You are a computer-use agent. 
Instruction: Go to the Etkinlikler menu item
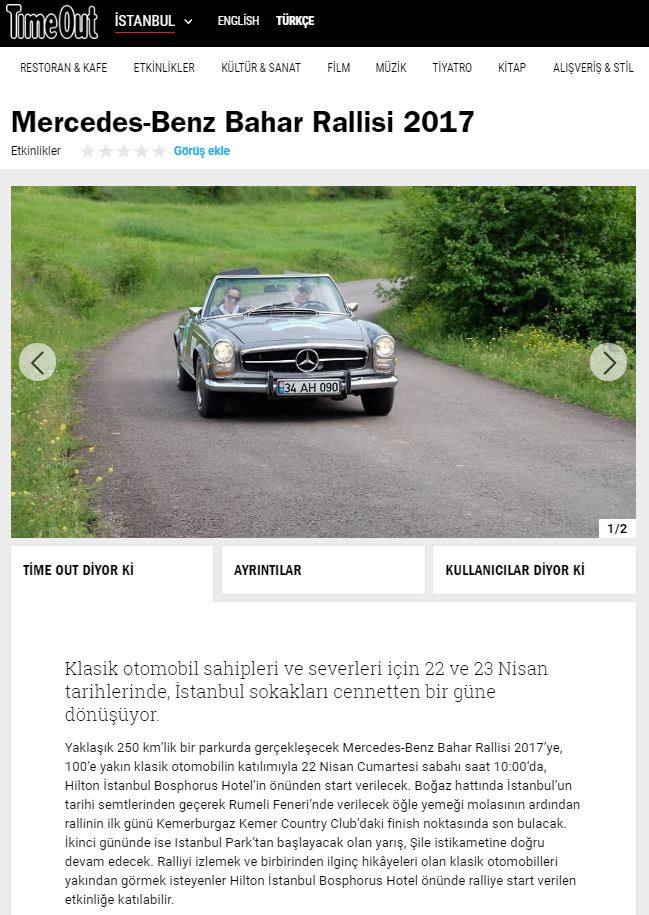pos(164,68)
